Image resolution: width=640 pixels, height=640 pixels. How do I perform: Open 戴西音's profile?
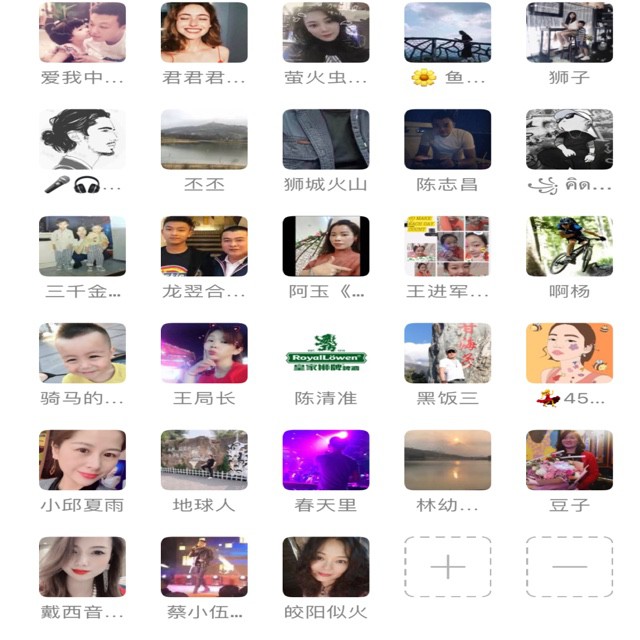(x=82, y=567)
